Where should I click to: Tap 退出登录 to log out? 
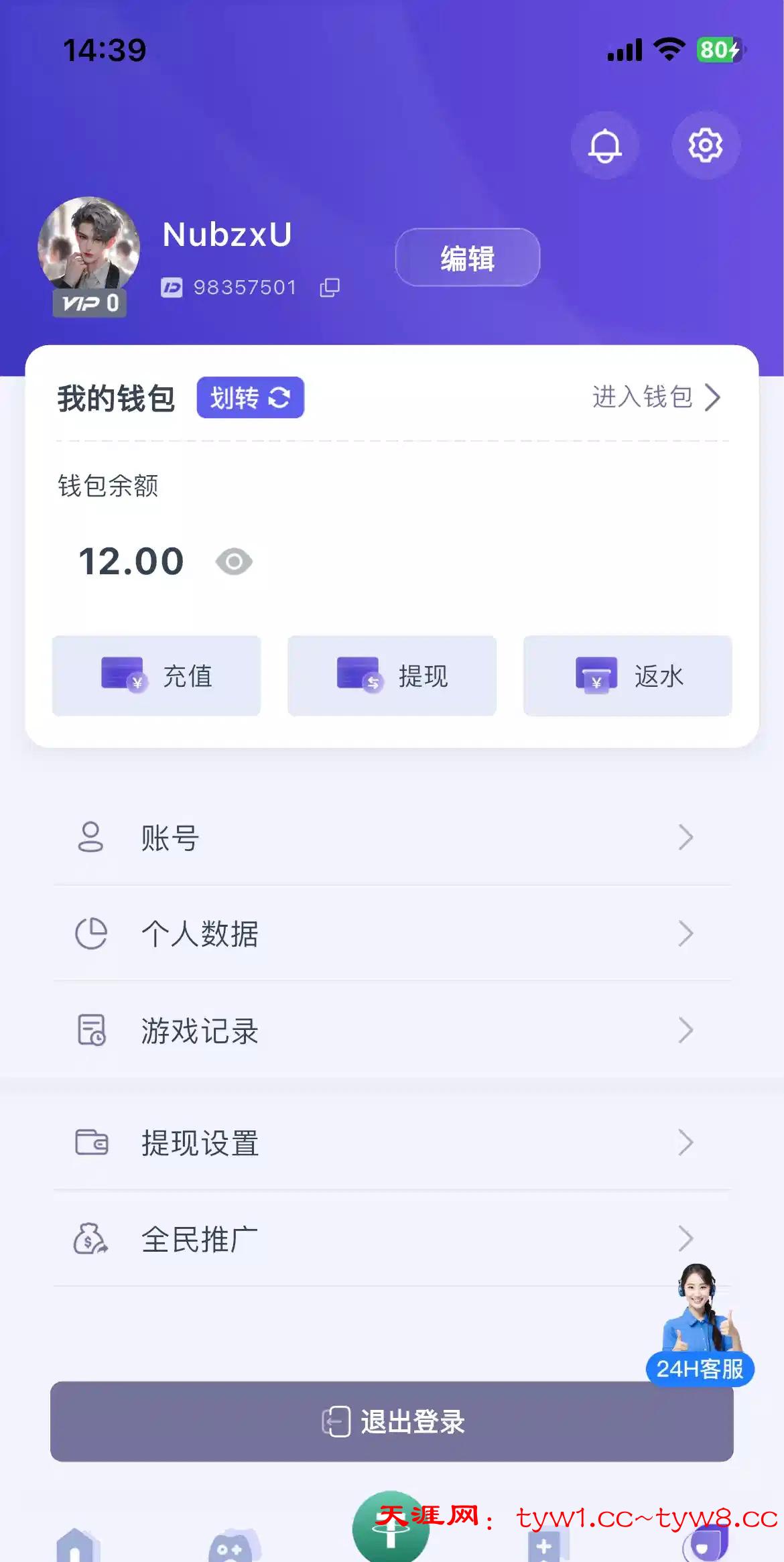(x=392, y=1421)
